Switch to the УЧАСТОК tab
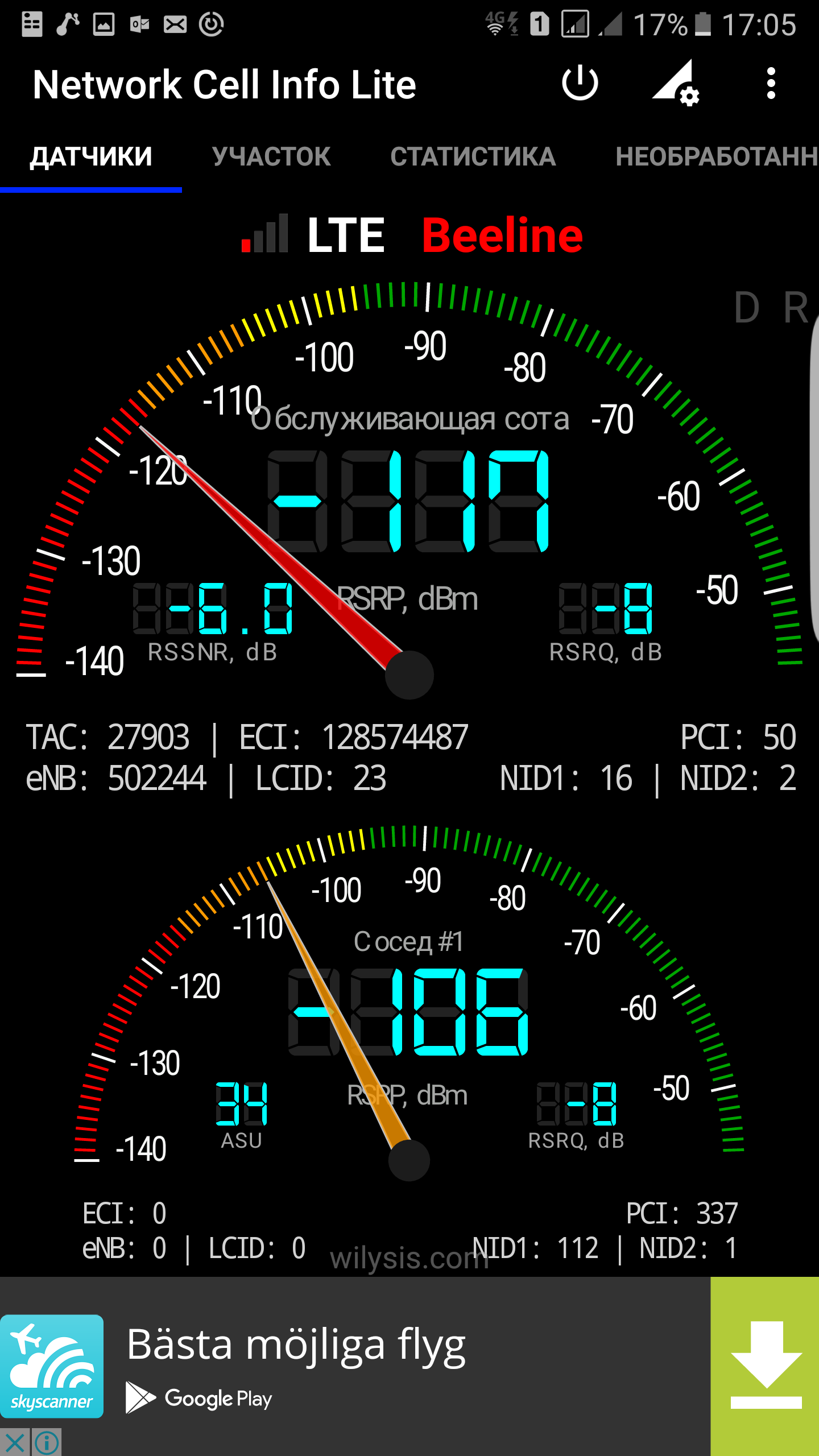819x1456 pixels. [271, 157]
